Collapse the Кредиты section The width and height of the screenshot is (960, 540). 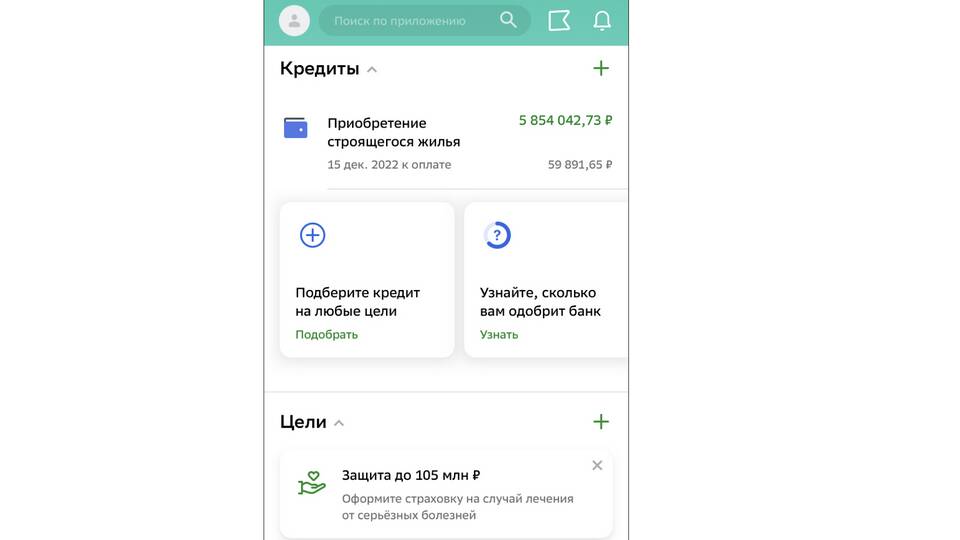372,70
